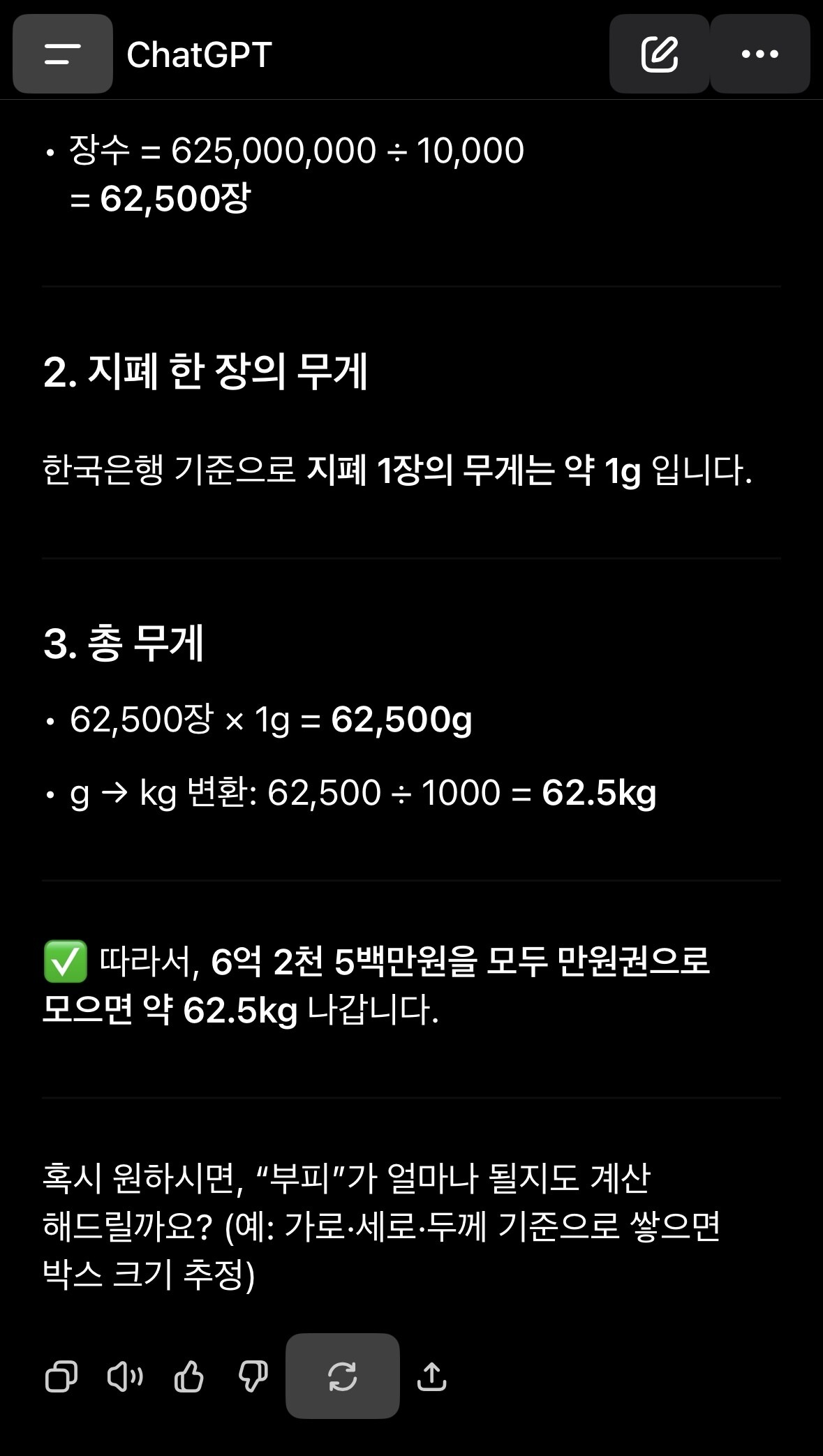Open the three-dot overflow menu
This screenshot has height=1456, width=823.
coord(760,54)
